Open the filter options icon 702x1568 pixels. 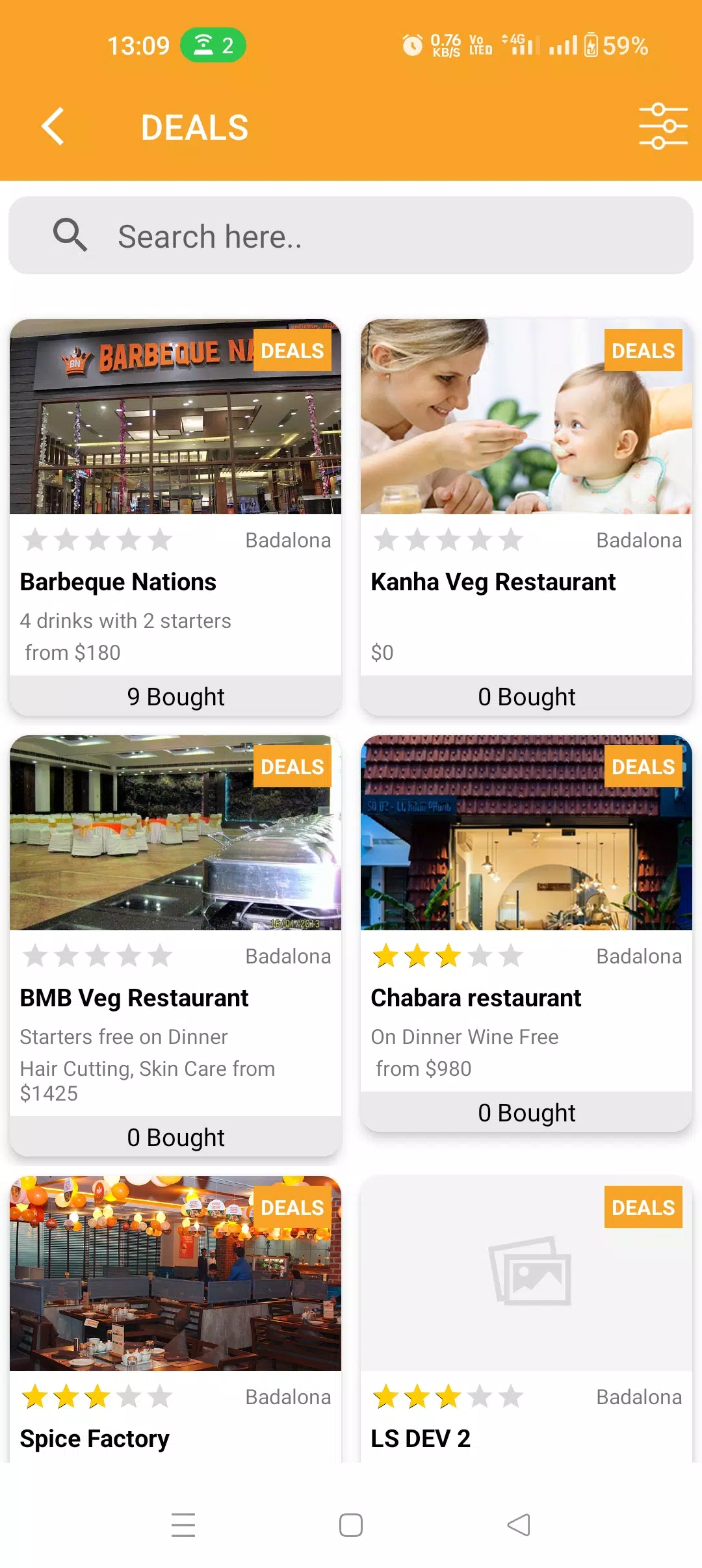pos(663,126)
